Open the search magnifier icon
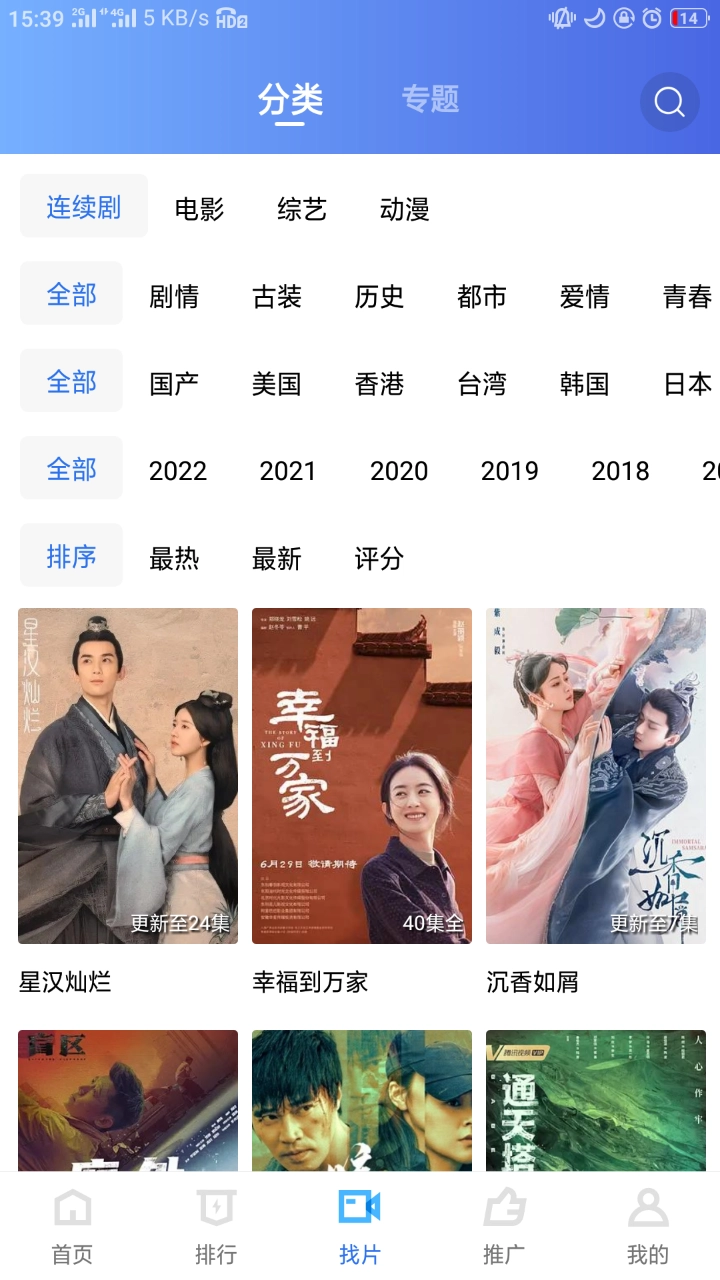The width and height of the screenshot is (720, 1280). (x=668, y=102)
